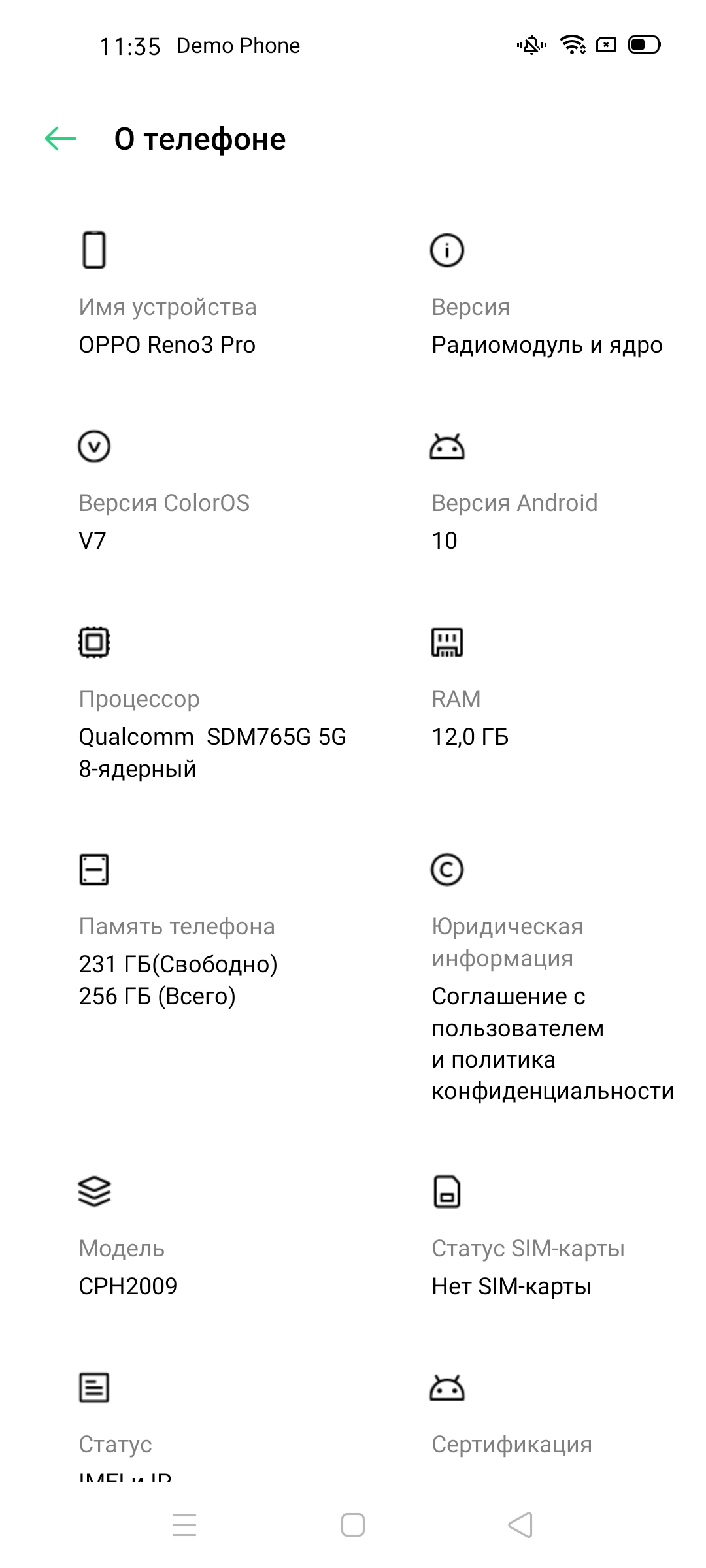Open Юридическая информация
This screenshot has width=706, height=1568.
click(x=552, y=1006)
